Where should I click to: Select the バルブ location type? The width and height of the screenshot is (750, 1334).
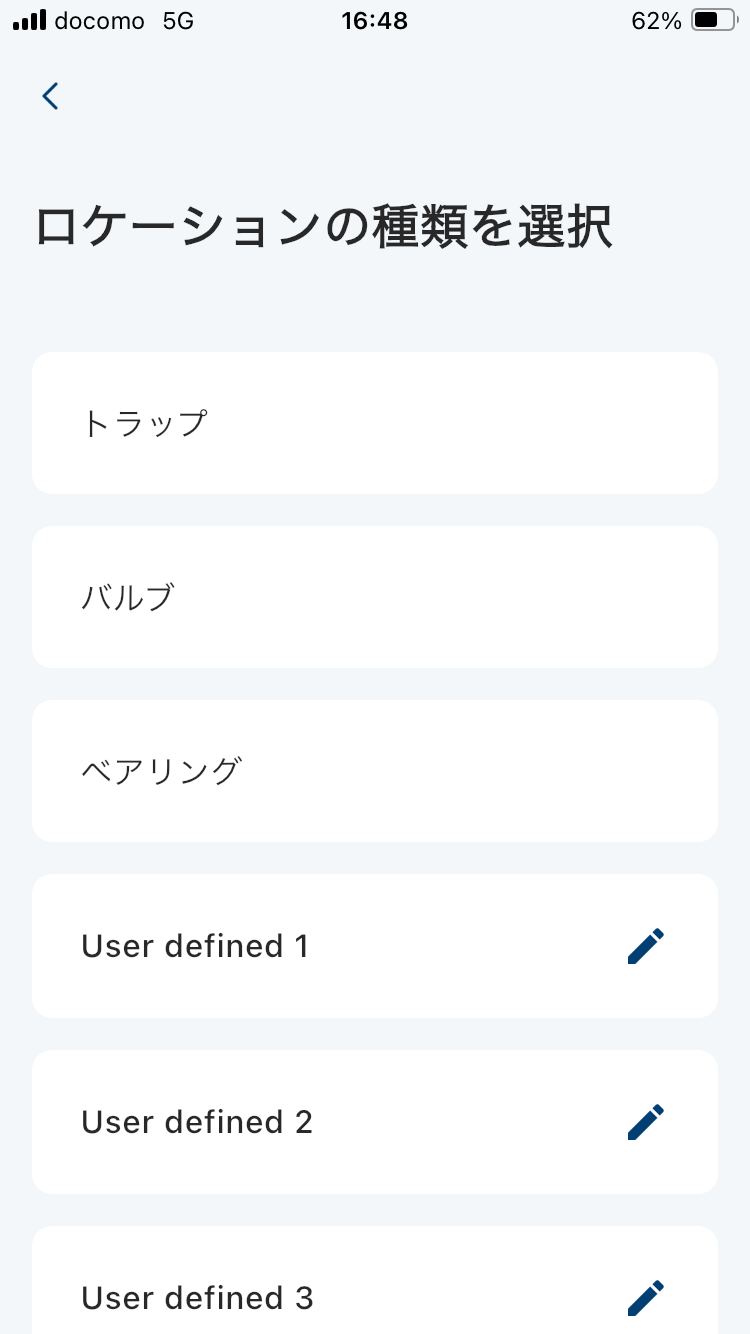pyautogui.click(x=375, y=596)
